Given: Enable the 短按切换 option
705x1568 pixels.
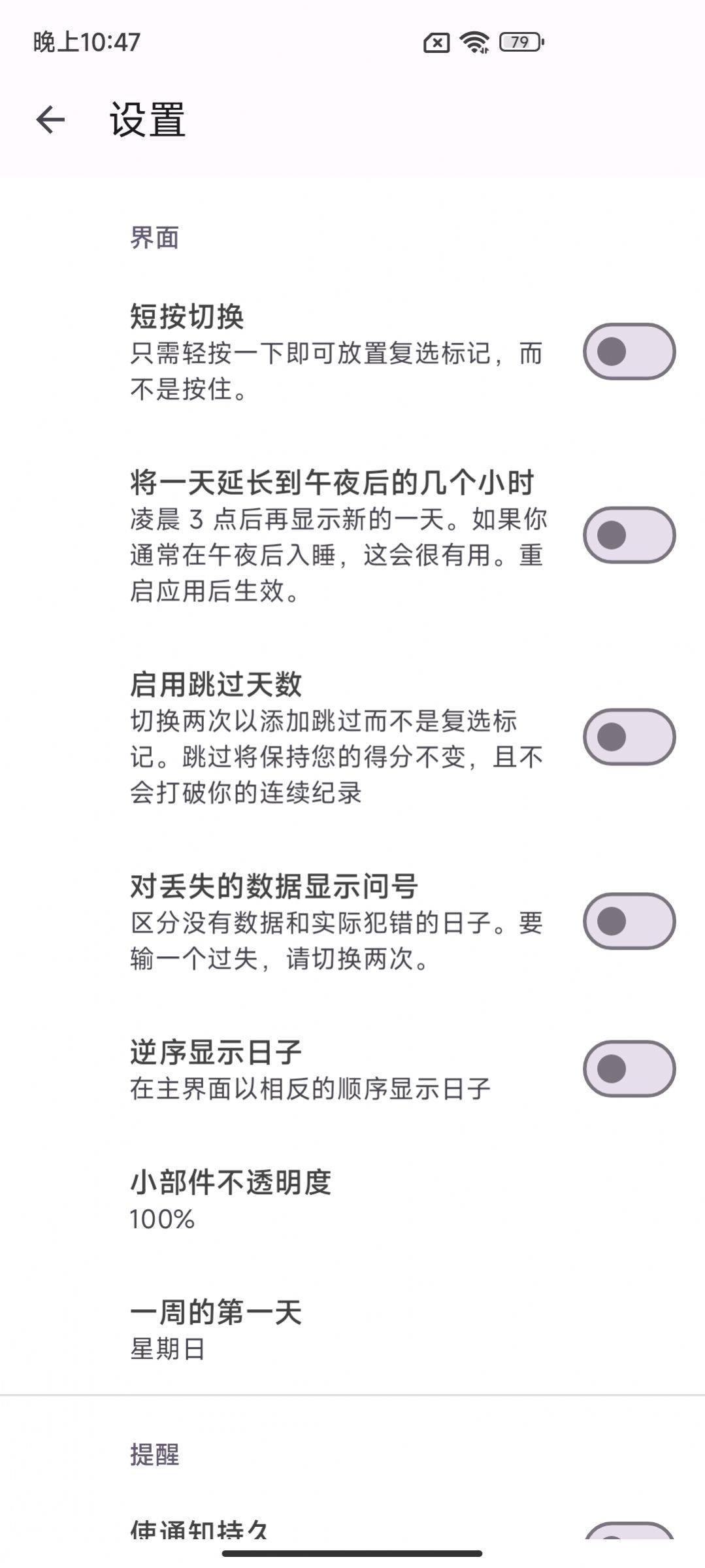Looking at the screenshot, I should 627,351.
